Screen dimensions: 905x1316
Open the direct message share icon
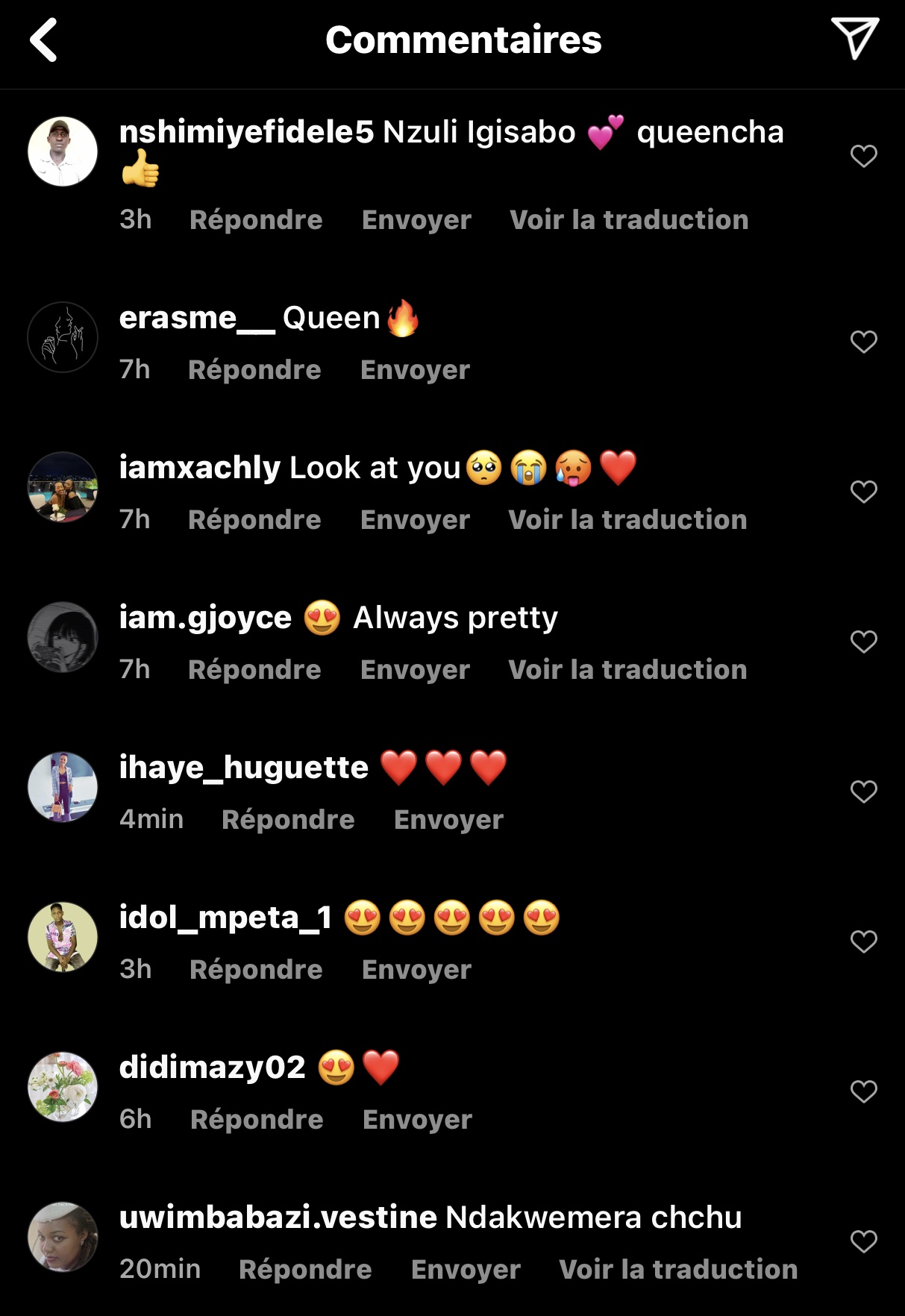pos(854,38)
